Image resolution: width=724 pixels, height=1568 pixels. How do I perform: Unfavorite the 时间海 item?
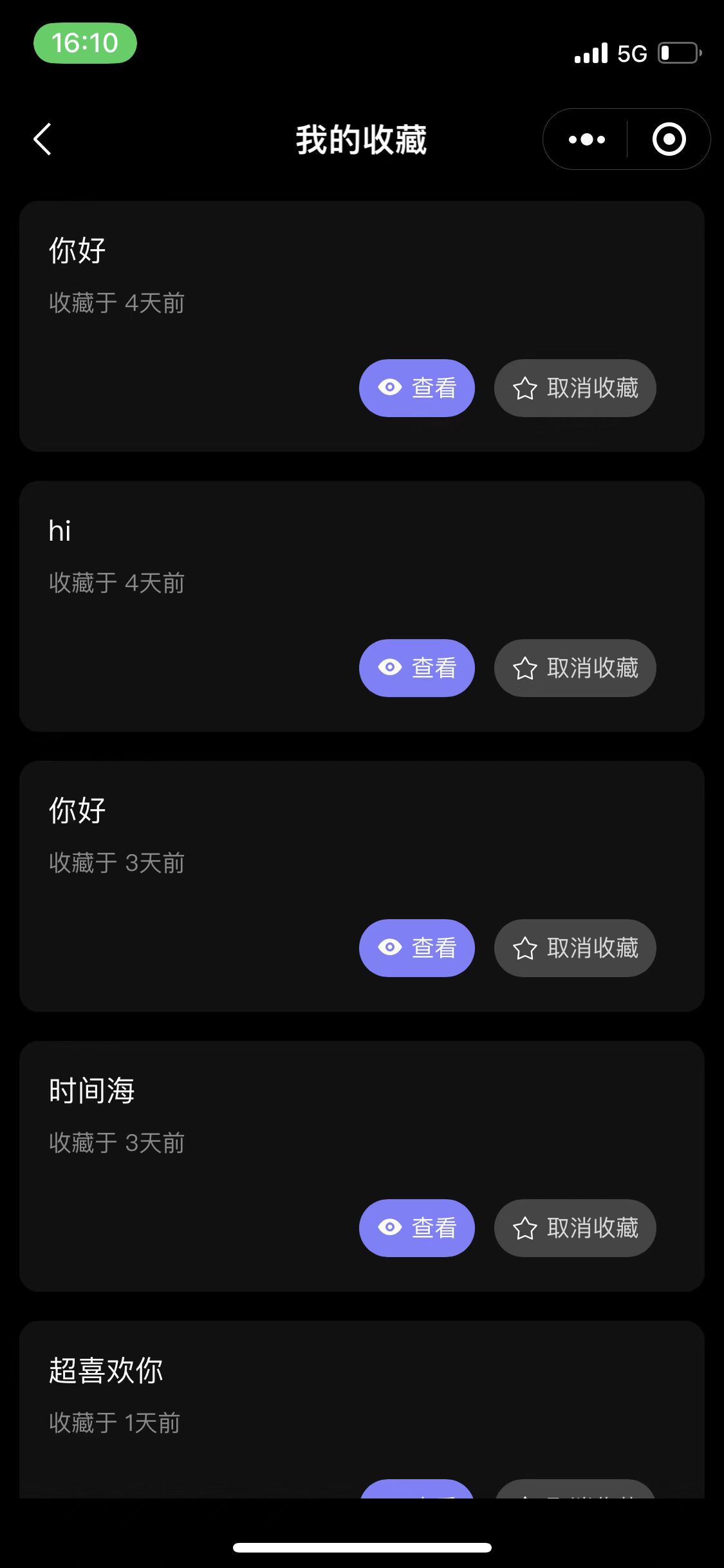(x=575, y=1228)
